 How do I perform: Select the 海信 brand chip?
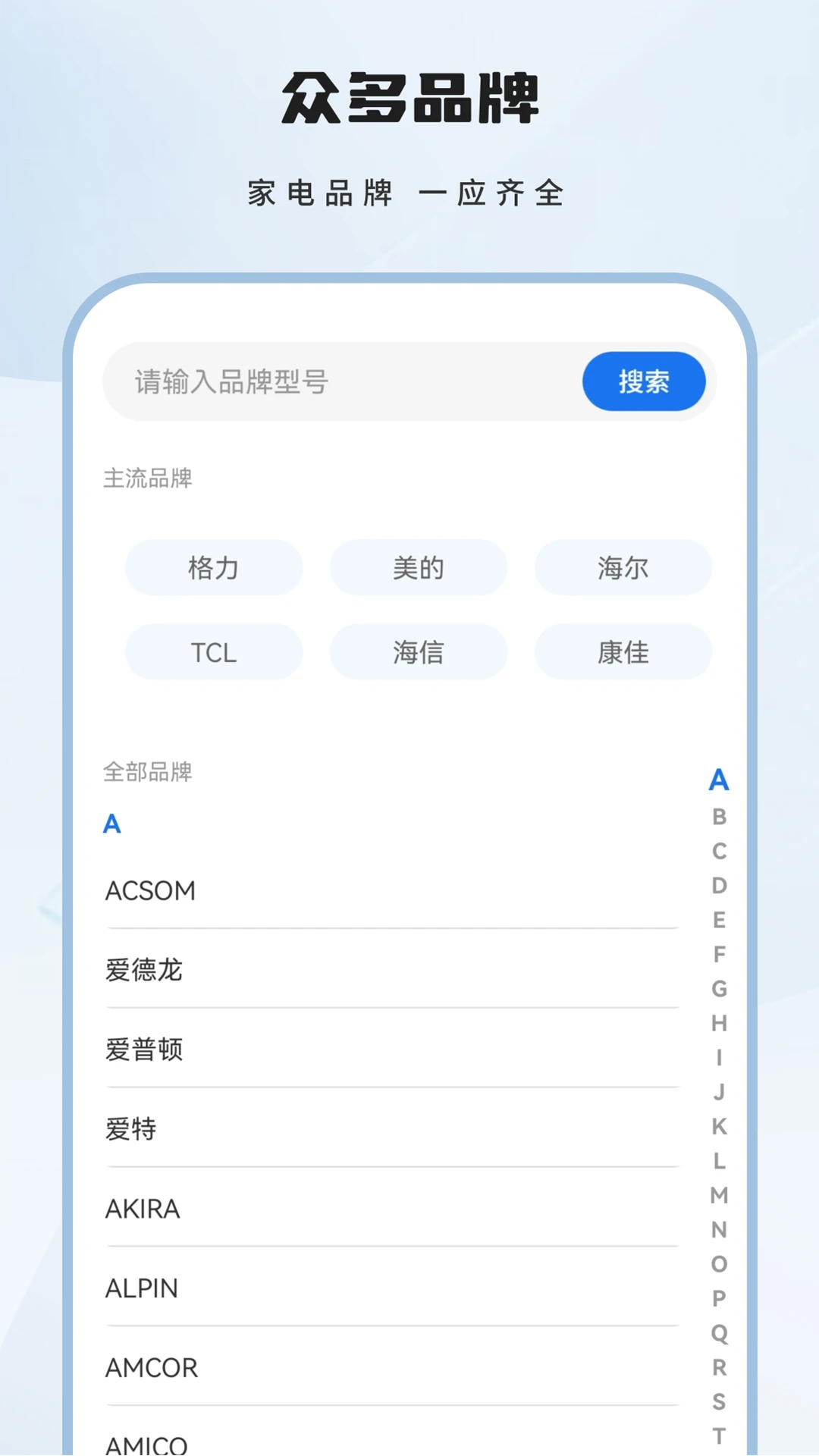click(x=418, y=651)
